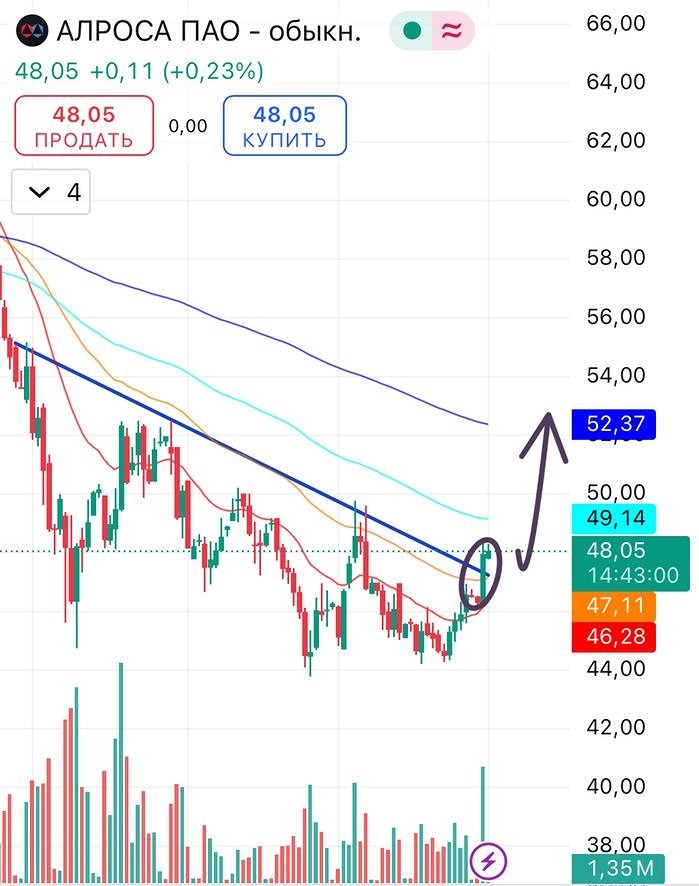Tap the market status indicator pill
Image resolution: width=699 pixels, height=886 pixels.
point(432,31)
